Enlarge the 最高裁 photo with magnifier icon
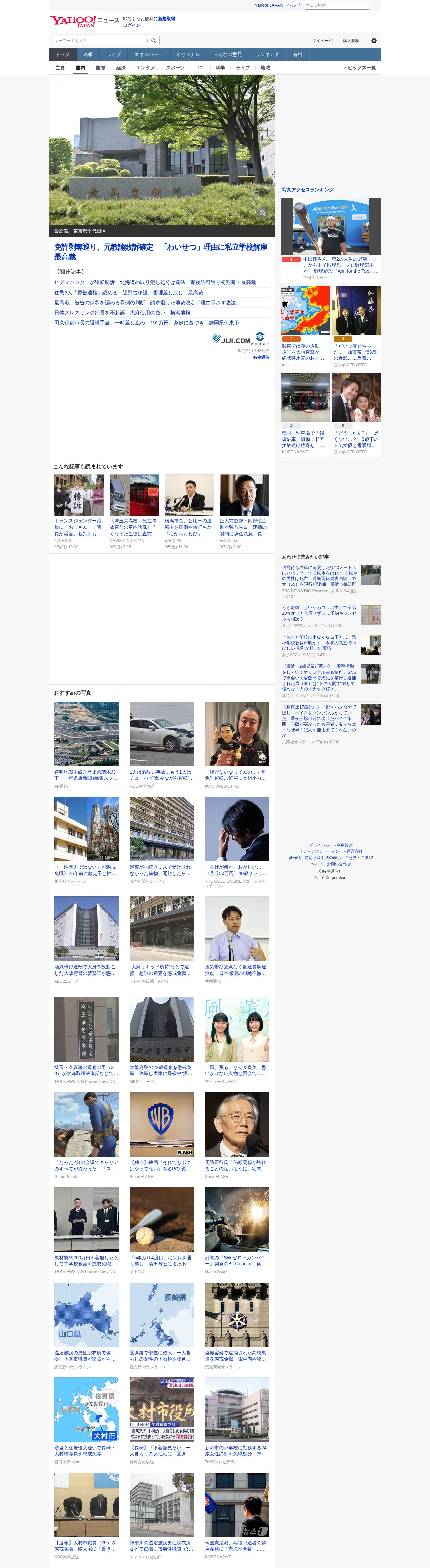430x1568 pixels. tap(262, 213)
